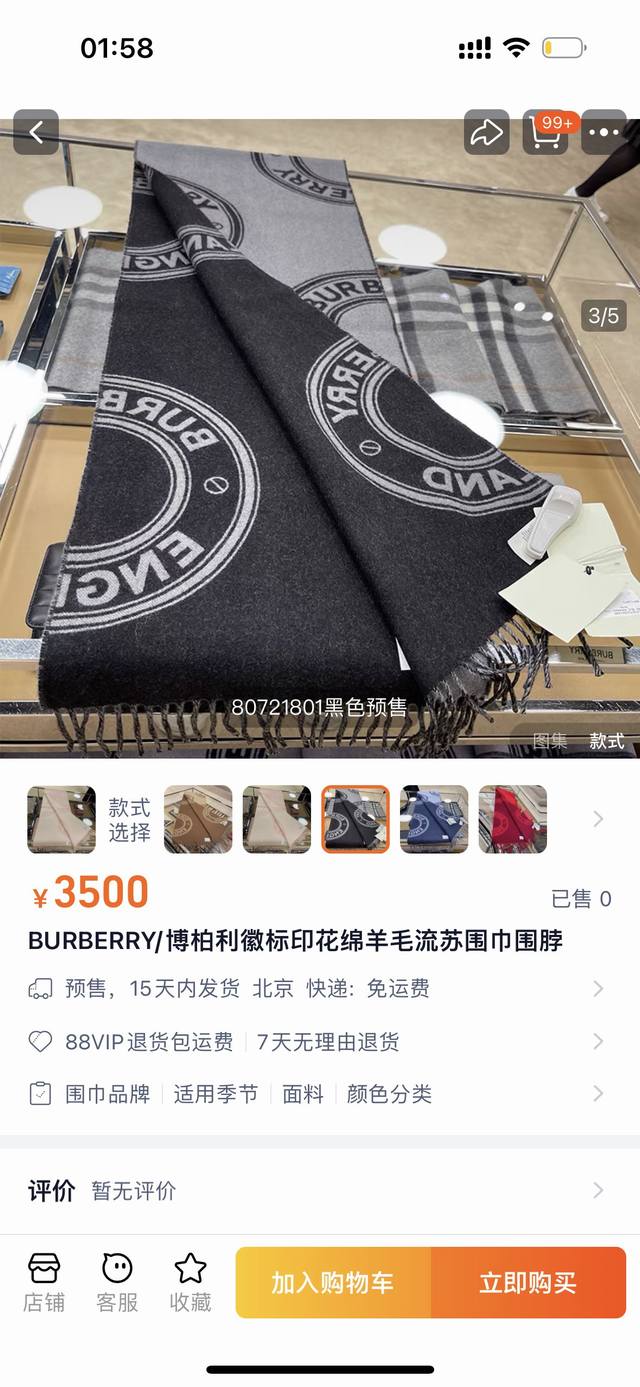Select the blue scarf style thumbnail
Viewport: 640px width, 1387px height.
pos(434,819)
